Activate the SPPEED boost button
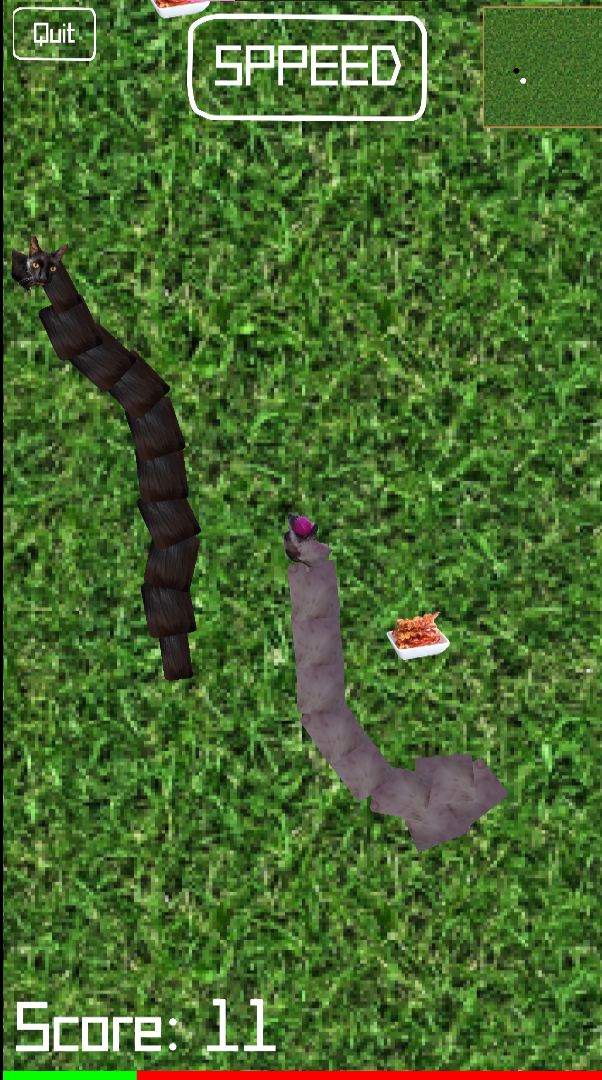 [307, 68]
